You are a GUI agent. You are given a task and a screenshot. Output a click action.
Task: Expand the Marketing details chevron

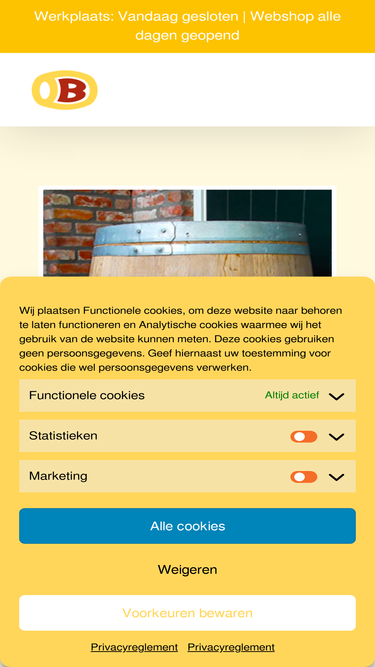(336, 477)
